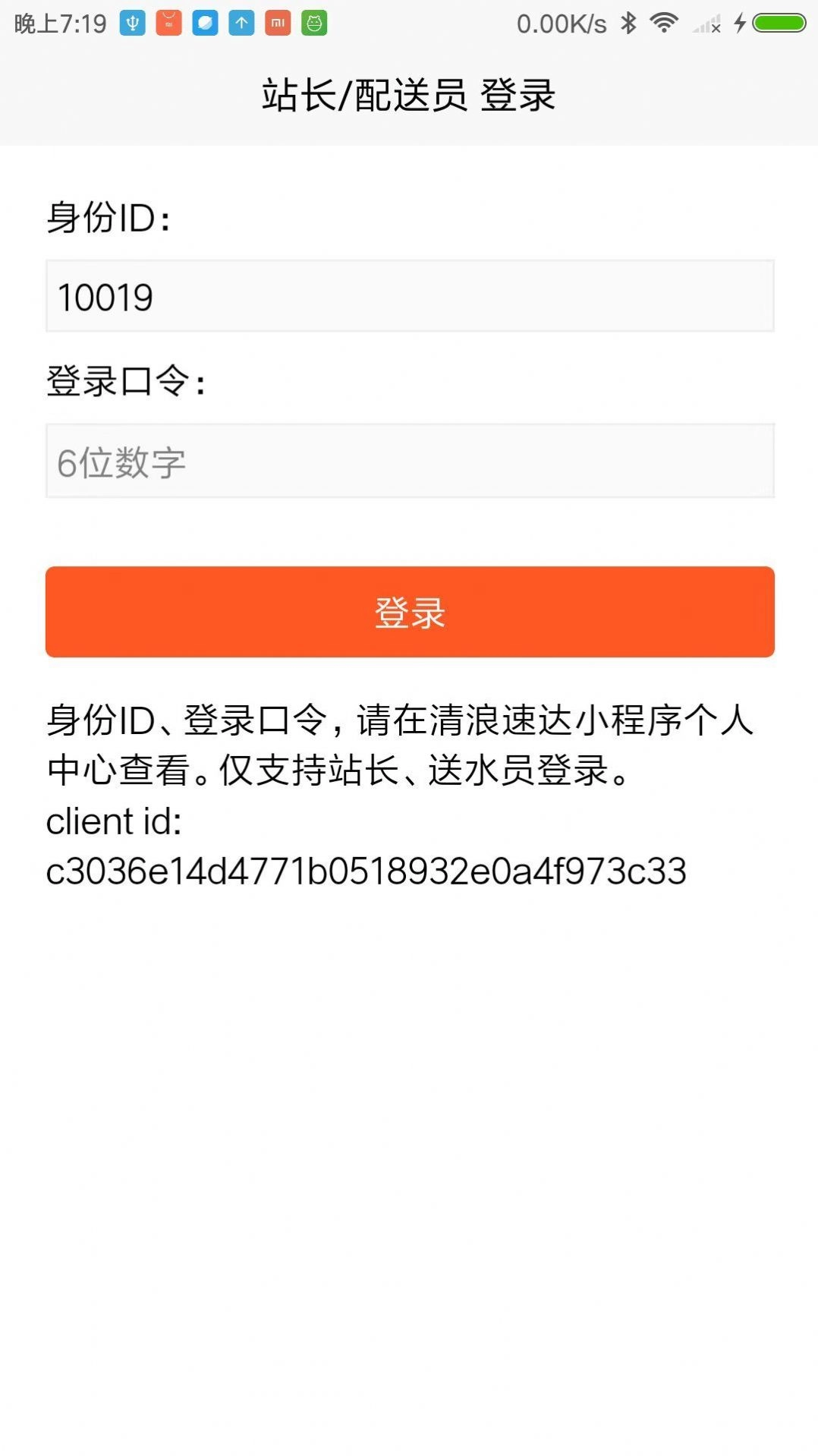Screen dimensions: 818x1456
Task: Select the Bluetooth status icon
Action: [628, 23]
